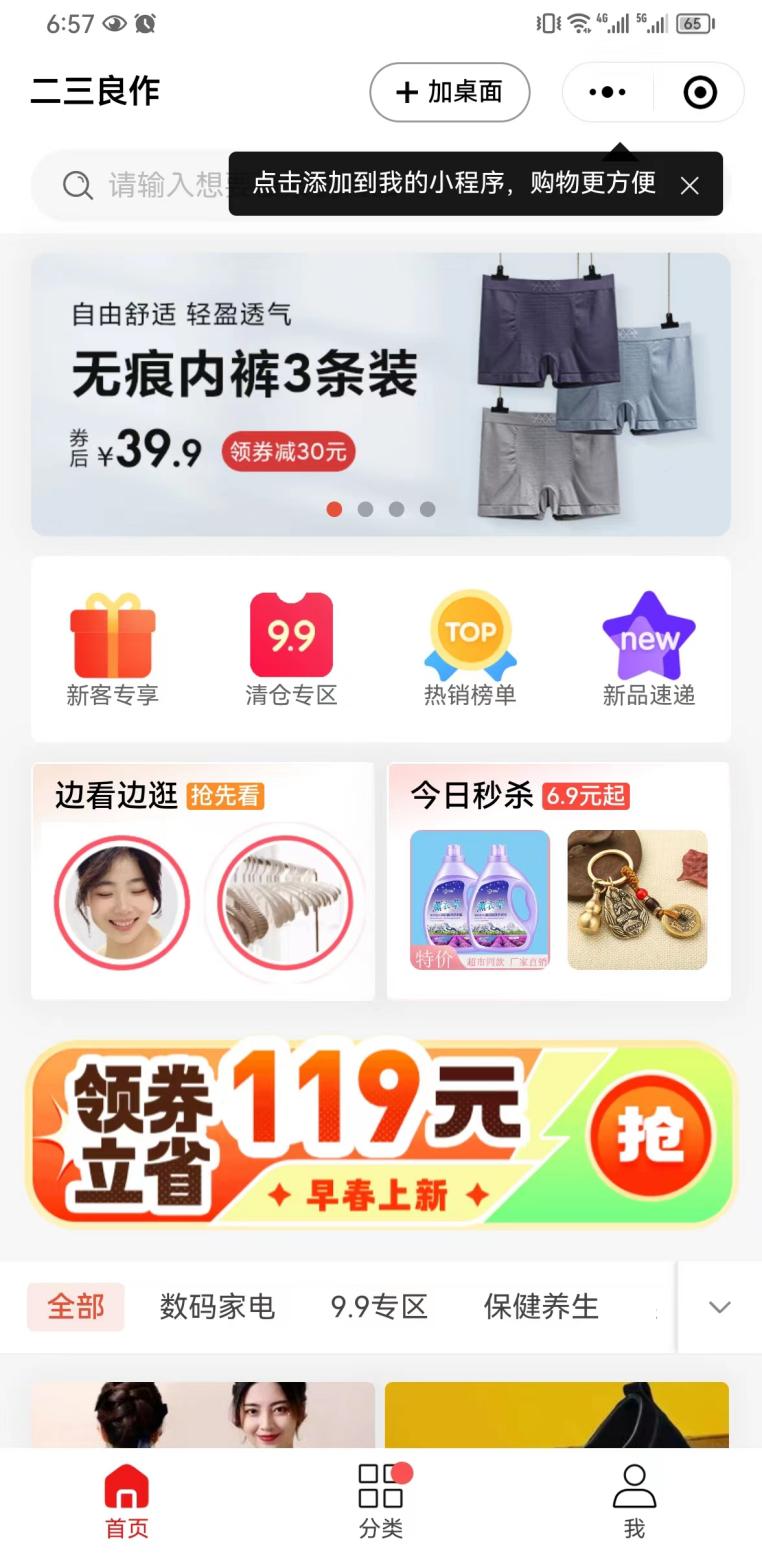Switch to the 9.9专区 tab

click(x=379, y=1306)
